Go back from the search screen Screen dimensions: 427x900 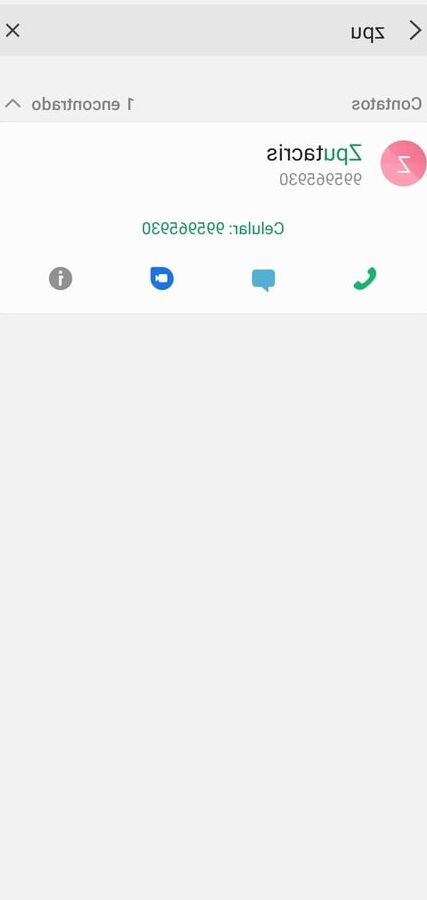[x=415, y=31]
